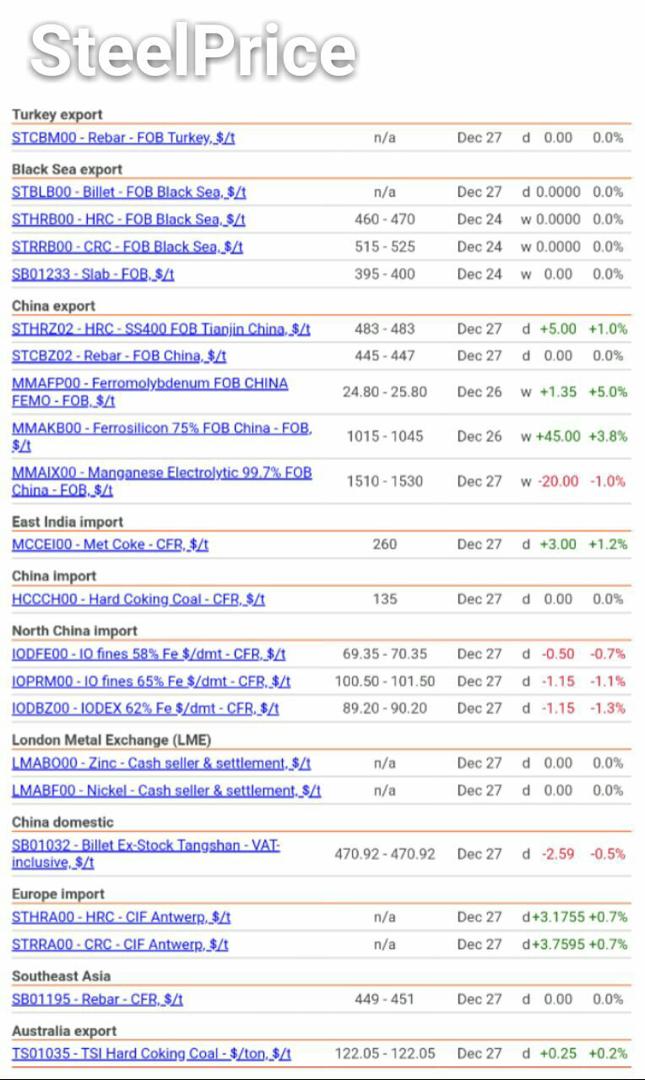Image resolution: width=645 pixels, height=1080 pixels.
Task: Open STBLB00 Billet FOB Black Sea link
Action: coord(129,192)
